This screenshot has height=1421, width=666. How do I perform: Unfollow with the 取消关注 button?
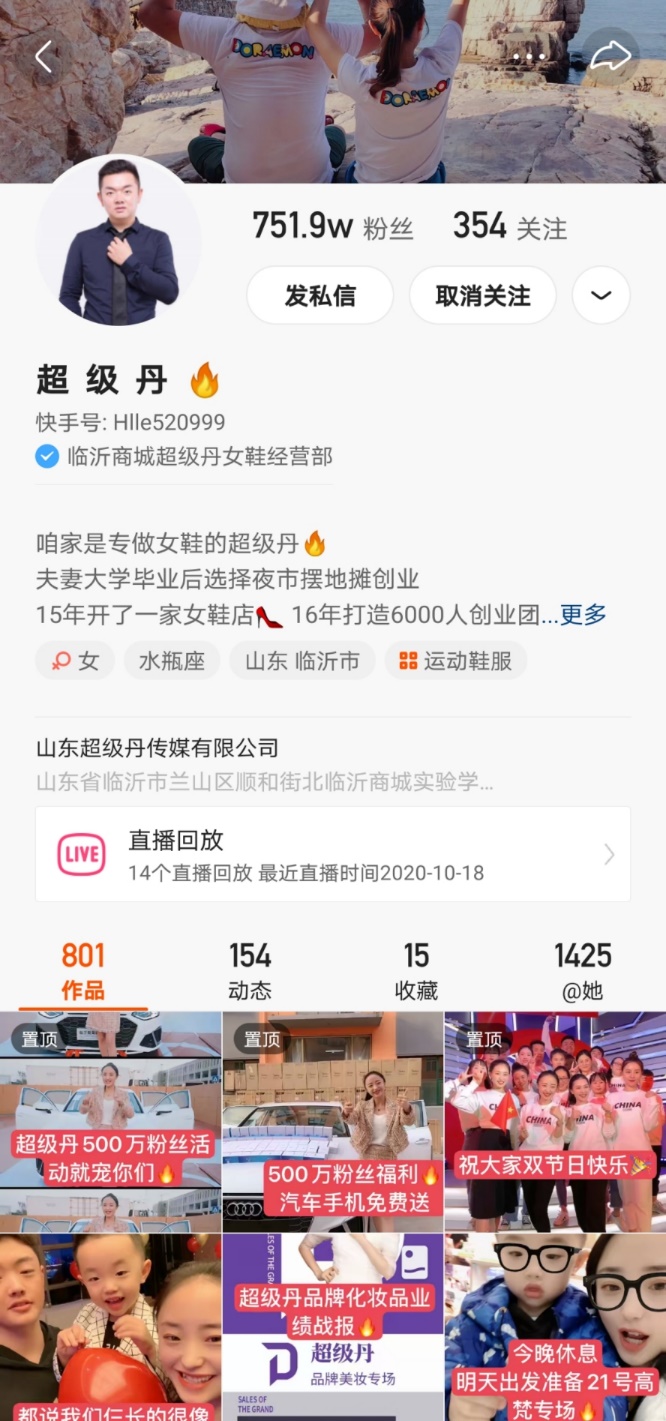coord(483,296)
